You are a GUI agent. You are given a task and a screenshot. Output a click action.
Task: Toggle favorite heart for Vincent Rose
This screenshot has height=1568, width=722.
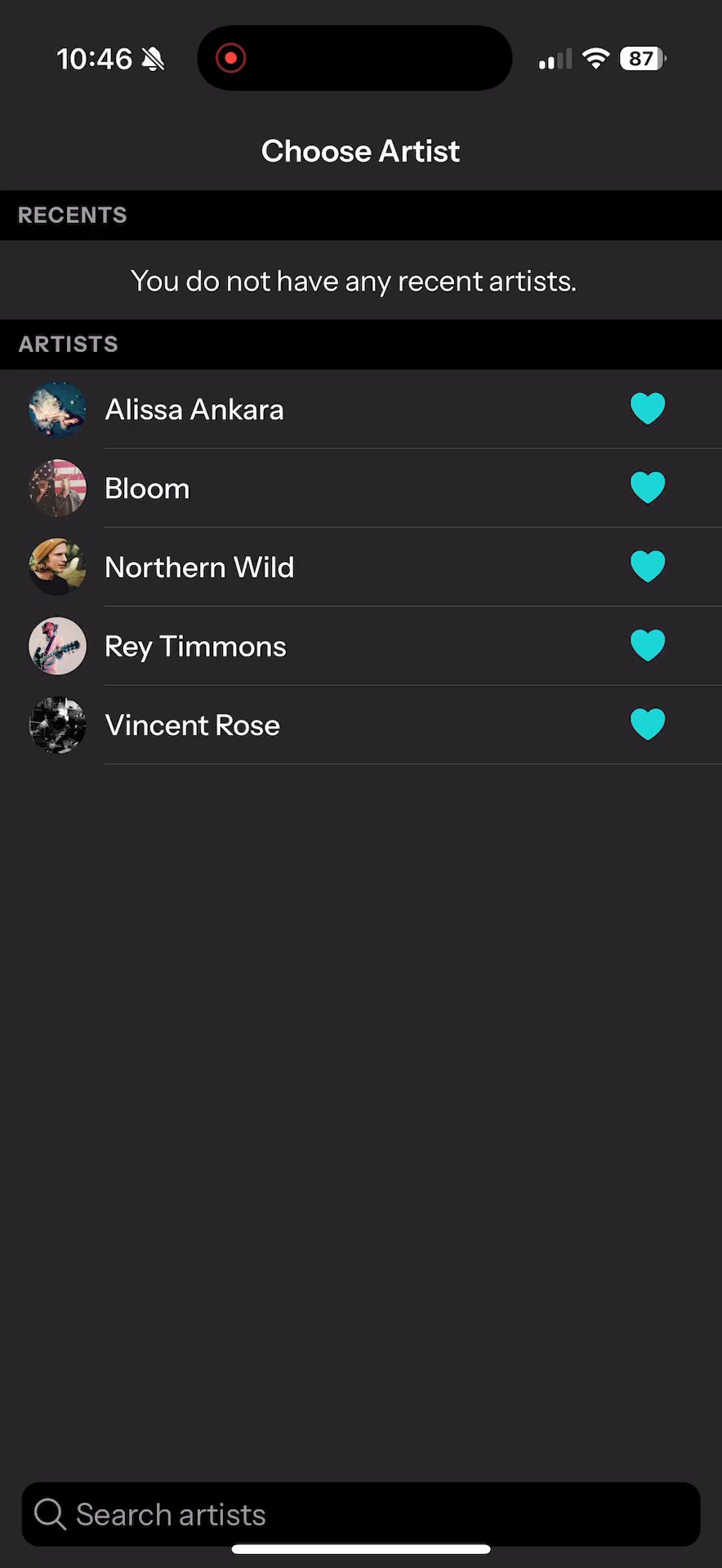[648, 724]
